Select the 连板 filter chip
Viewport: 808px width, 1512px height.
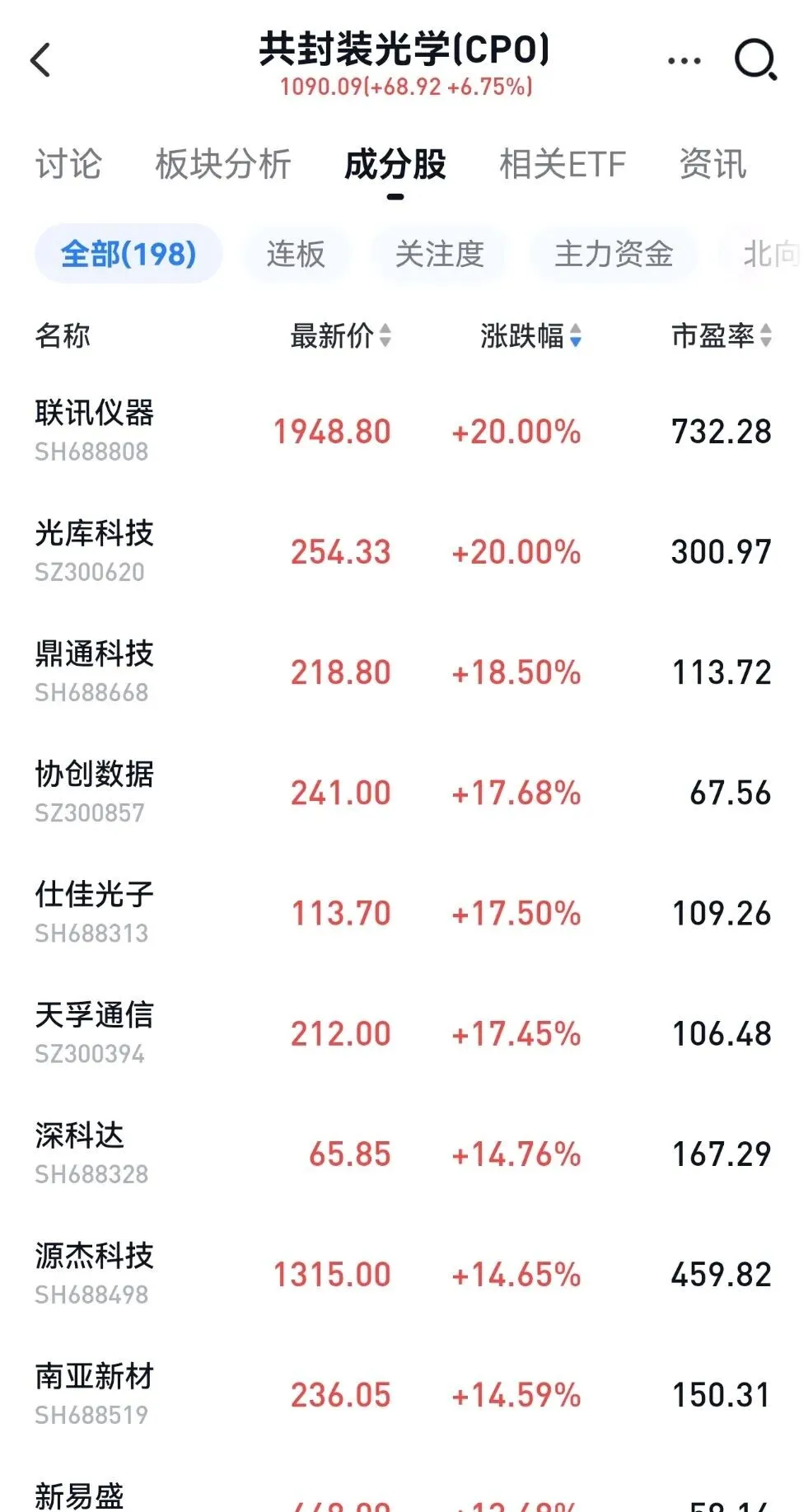[x=296, y=254]
